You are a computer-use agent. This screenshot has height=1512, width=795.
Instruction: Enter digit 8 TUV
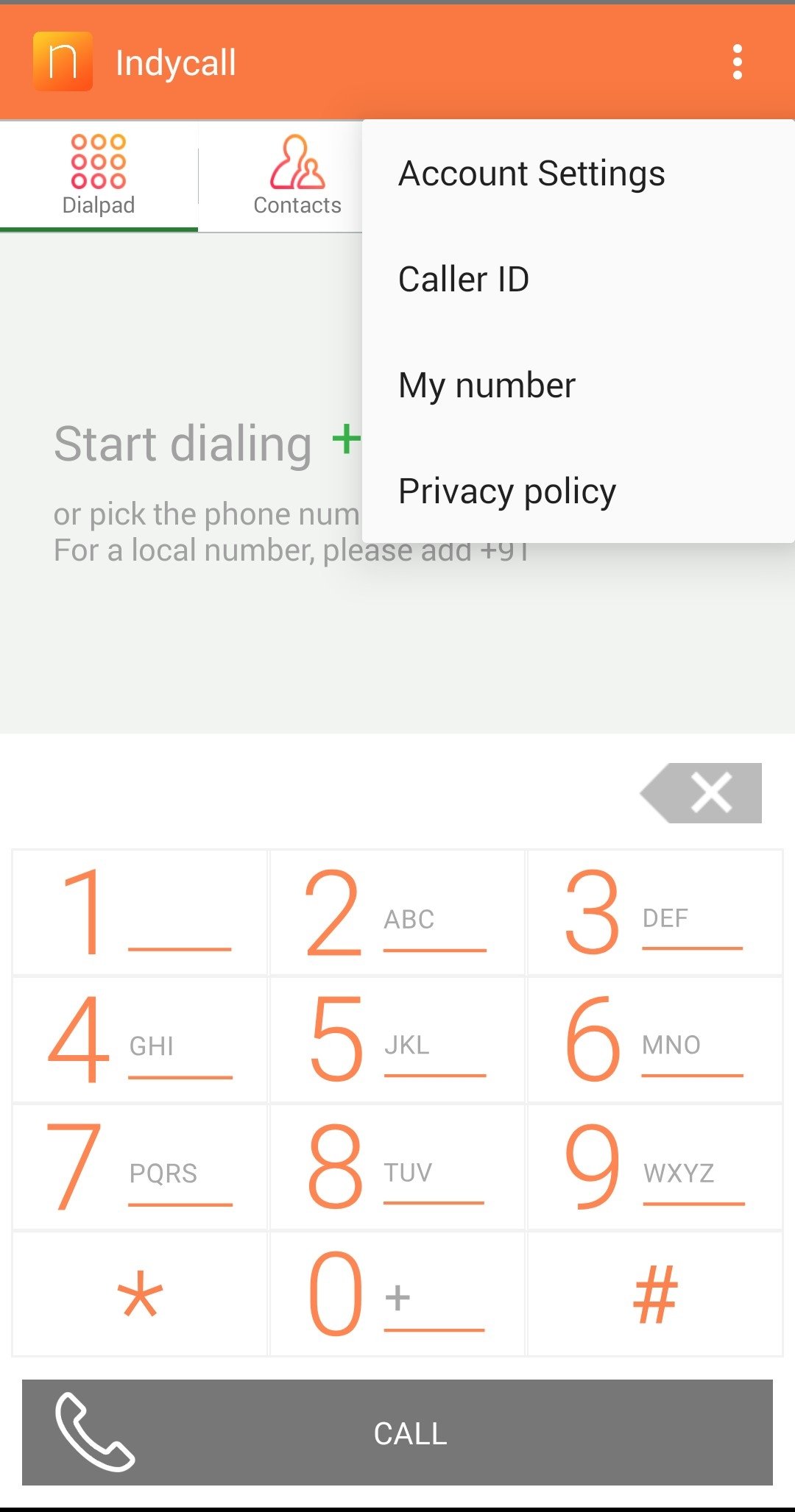tap(397, 1167)
